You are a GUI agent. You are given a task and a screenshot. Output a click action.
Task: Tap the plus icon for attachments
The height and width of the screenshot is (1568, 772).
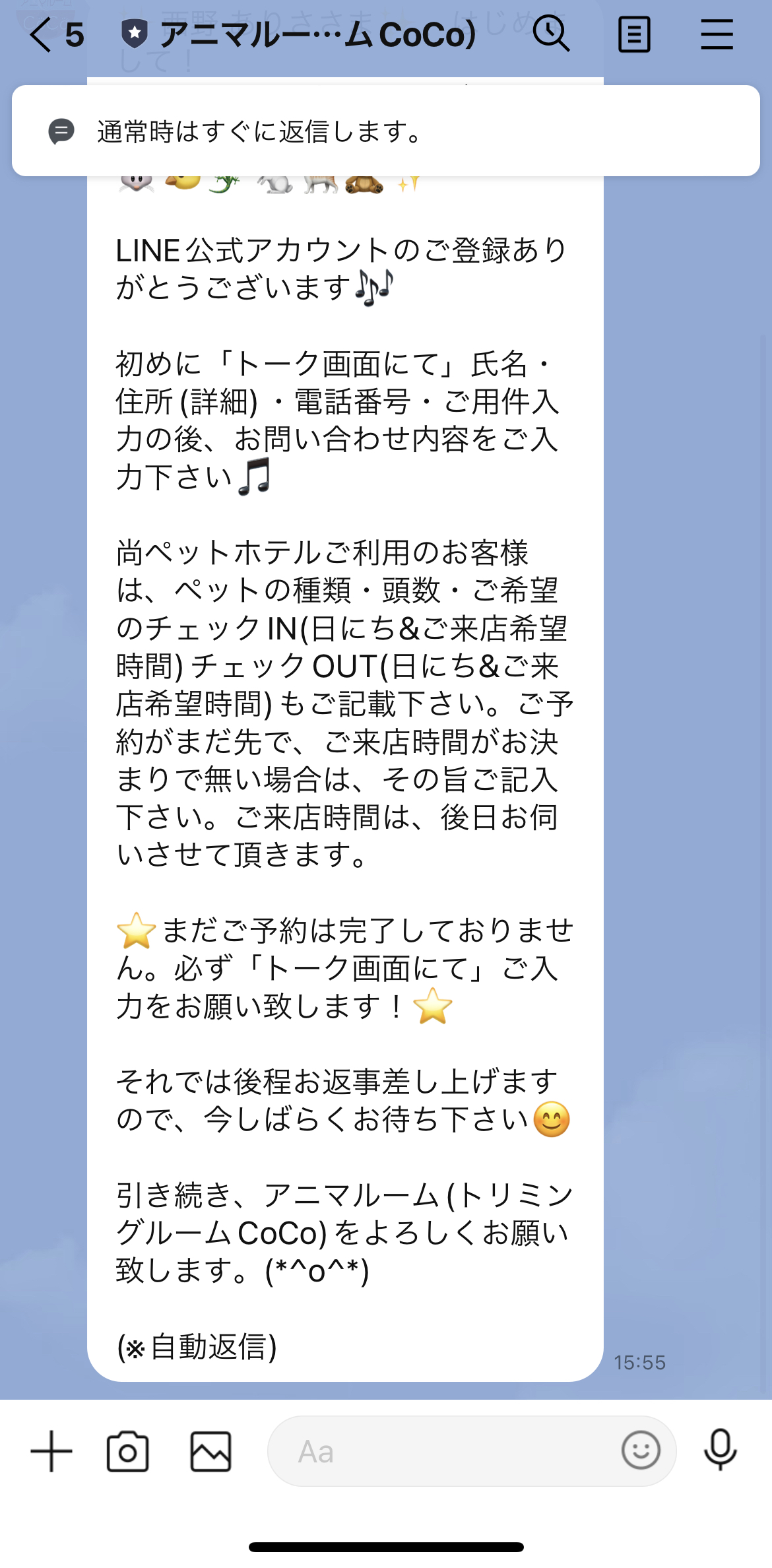tap(51, 1451)
